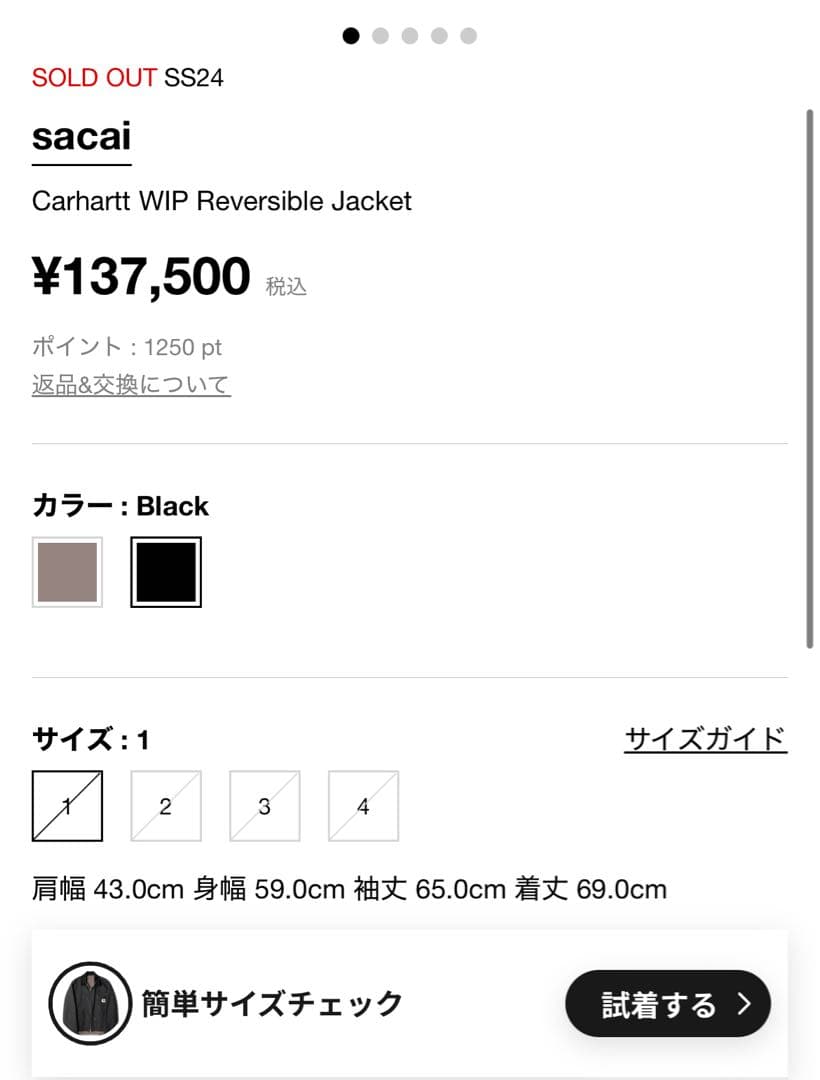The width and height of the screenshot is (820, 1080).
Task: Select size 2 option
Action: pos(167,805)
